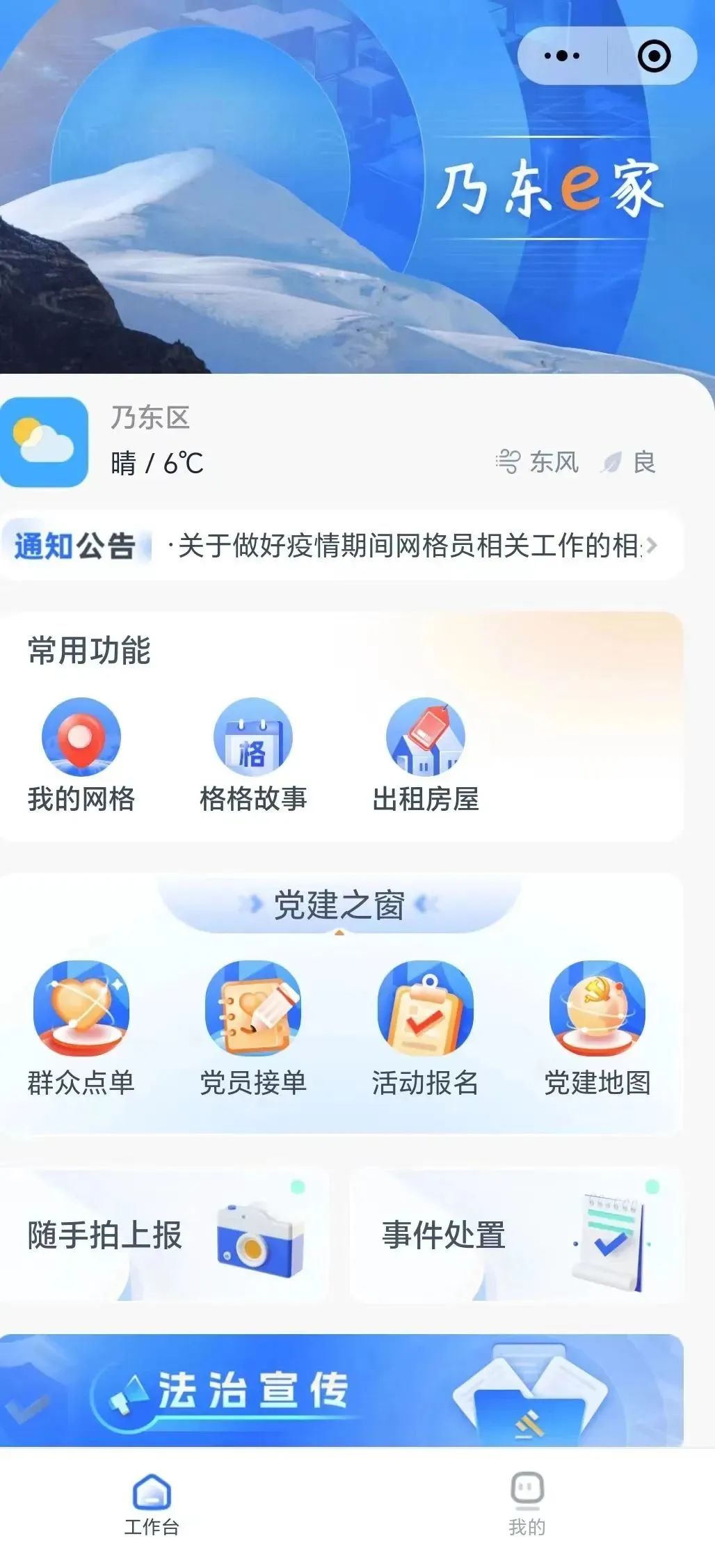Open 我的网格

[x=81, y=755]
